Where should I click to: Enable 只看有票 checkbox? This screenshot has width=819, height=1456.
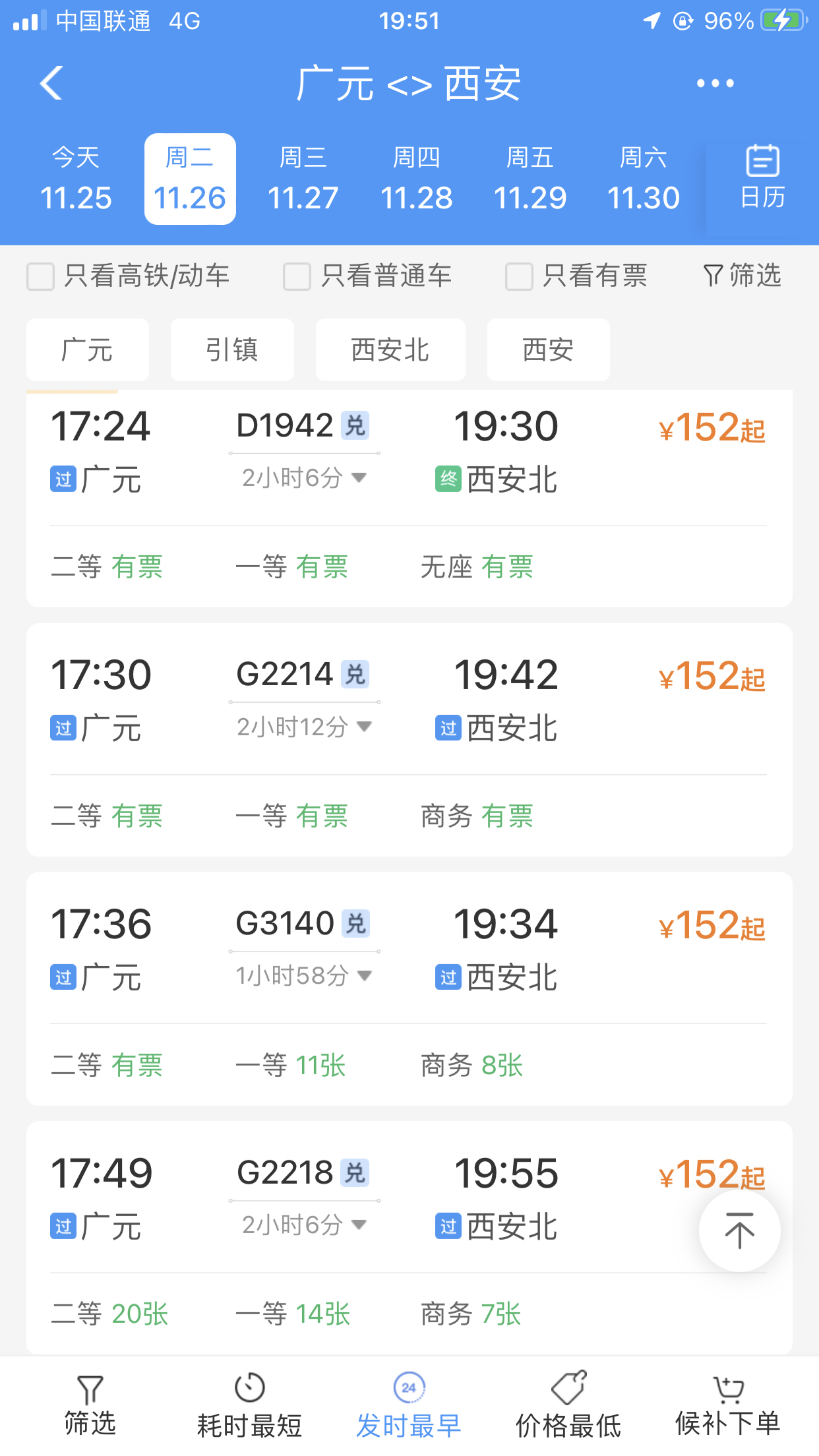(518, 277)
